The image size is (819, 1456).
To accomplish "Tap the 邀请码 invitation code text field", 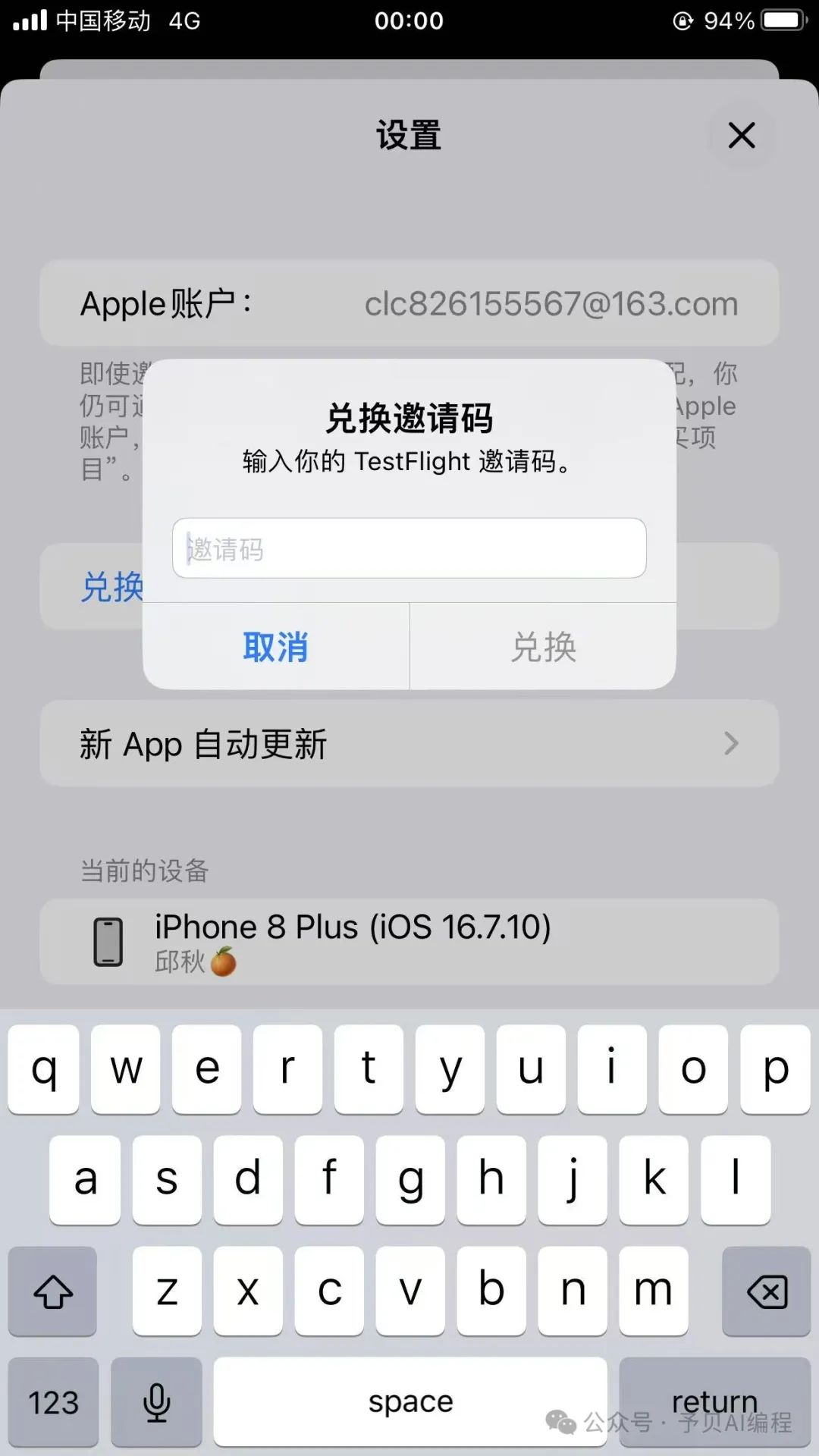I will click(409, 548).
